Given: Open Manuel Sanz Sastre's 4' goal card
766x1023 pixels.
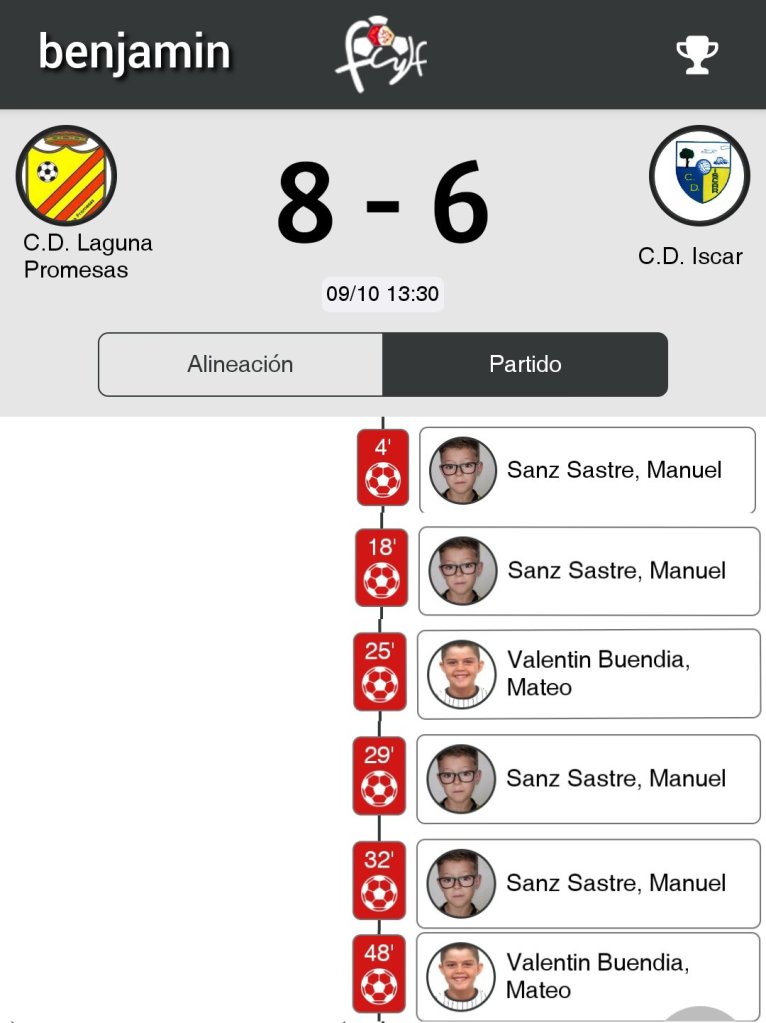Looking at the screenshot, I should click(x=587, y=470).
